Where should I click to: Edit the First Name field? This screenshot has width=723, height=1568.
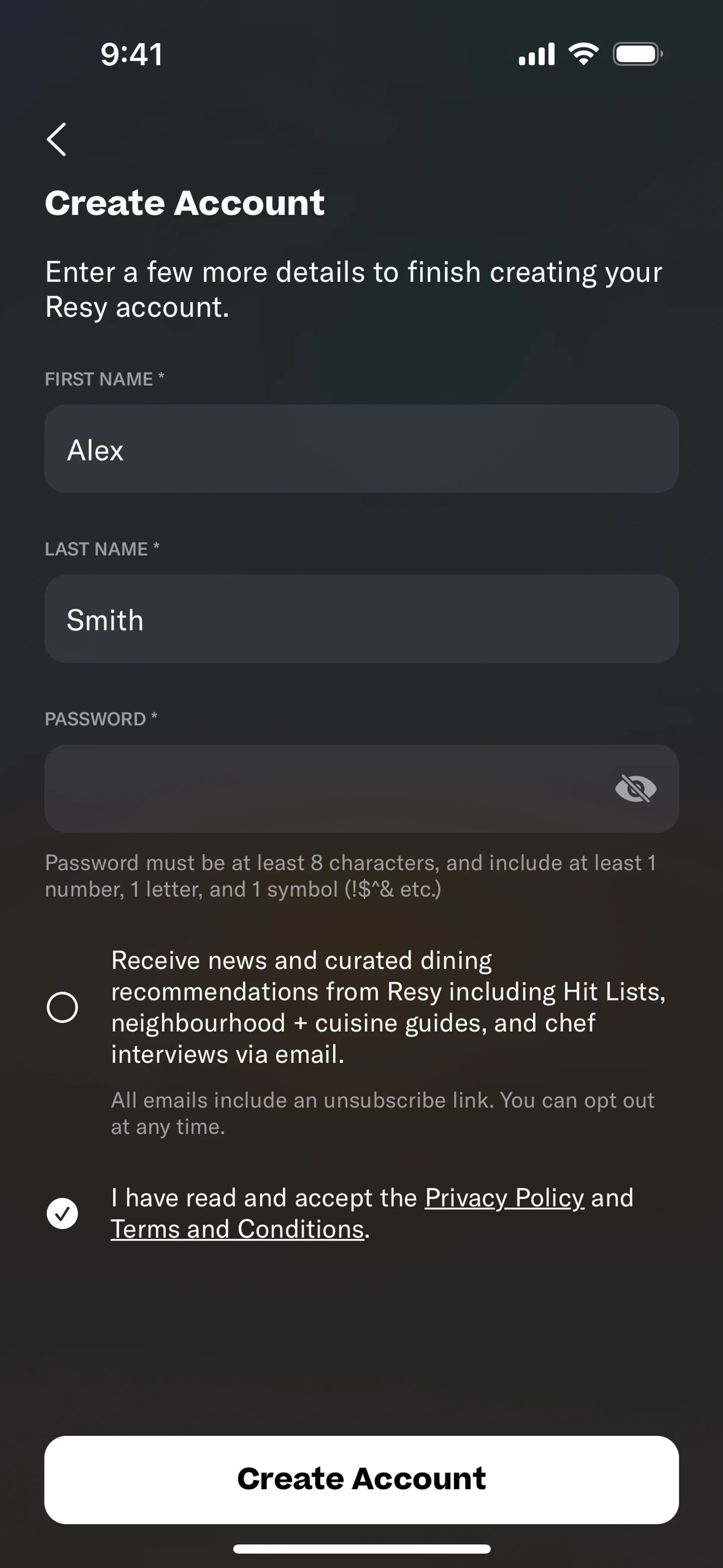coord(361,449)
